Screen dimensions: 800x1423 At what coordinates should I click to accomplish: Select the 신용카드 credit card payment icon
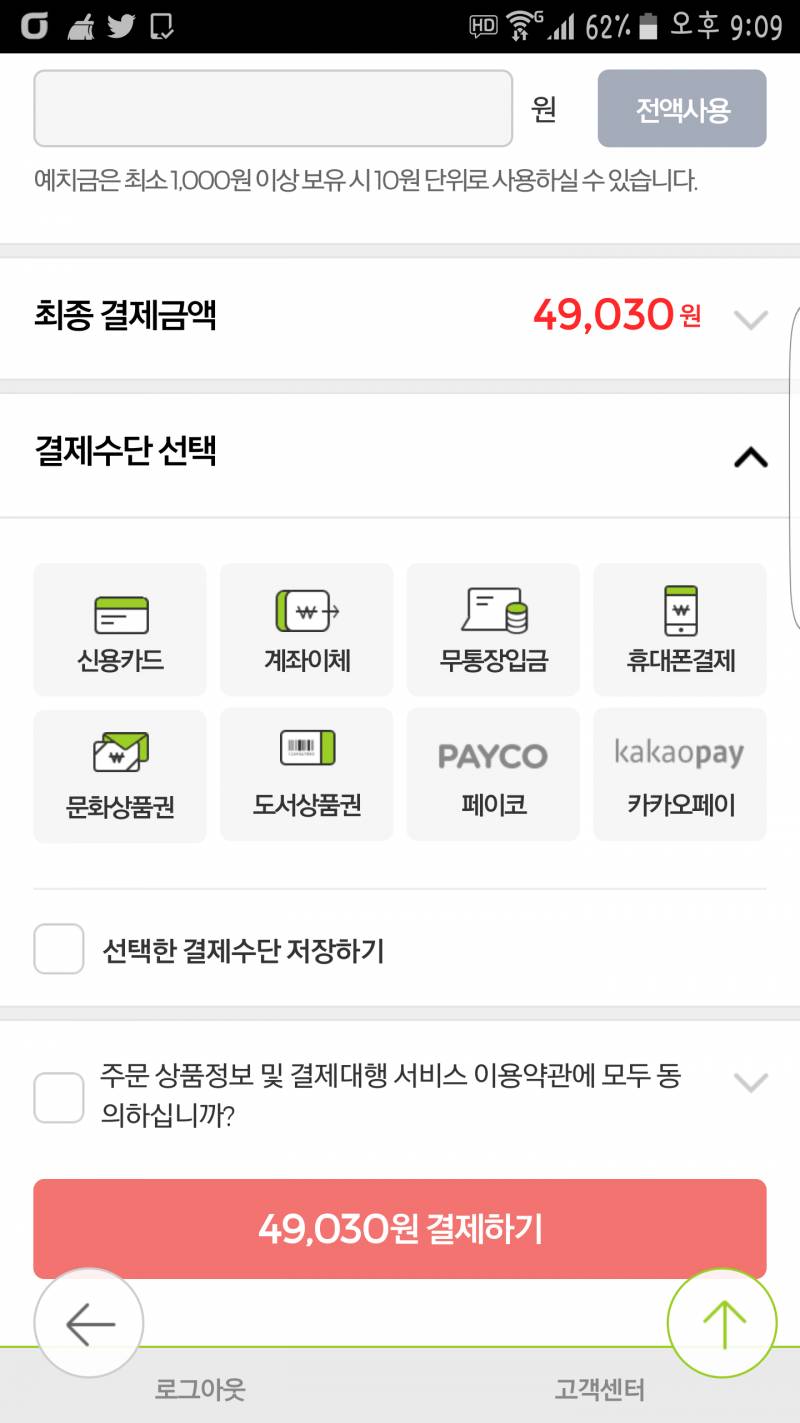[119, 628]
